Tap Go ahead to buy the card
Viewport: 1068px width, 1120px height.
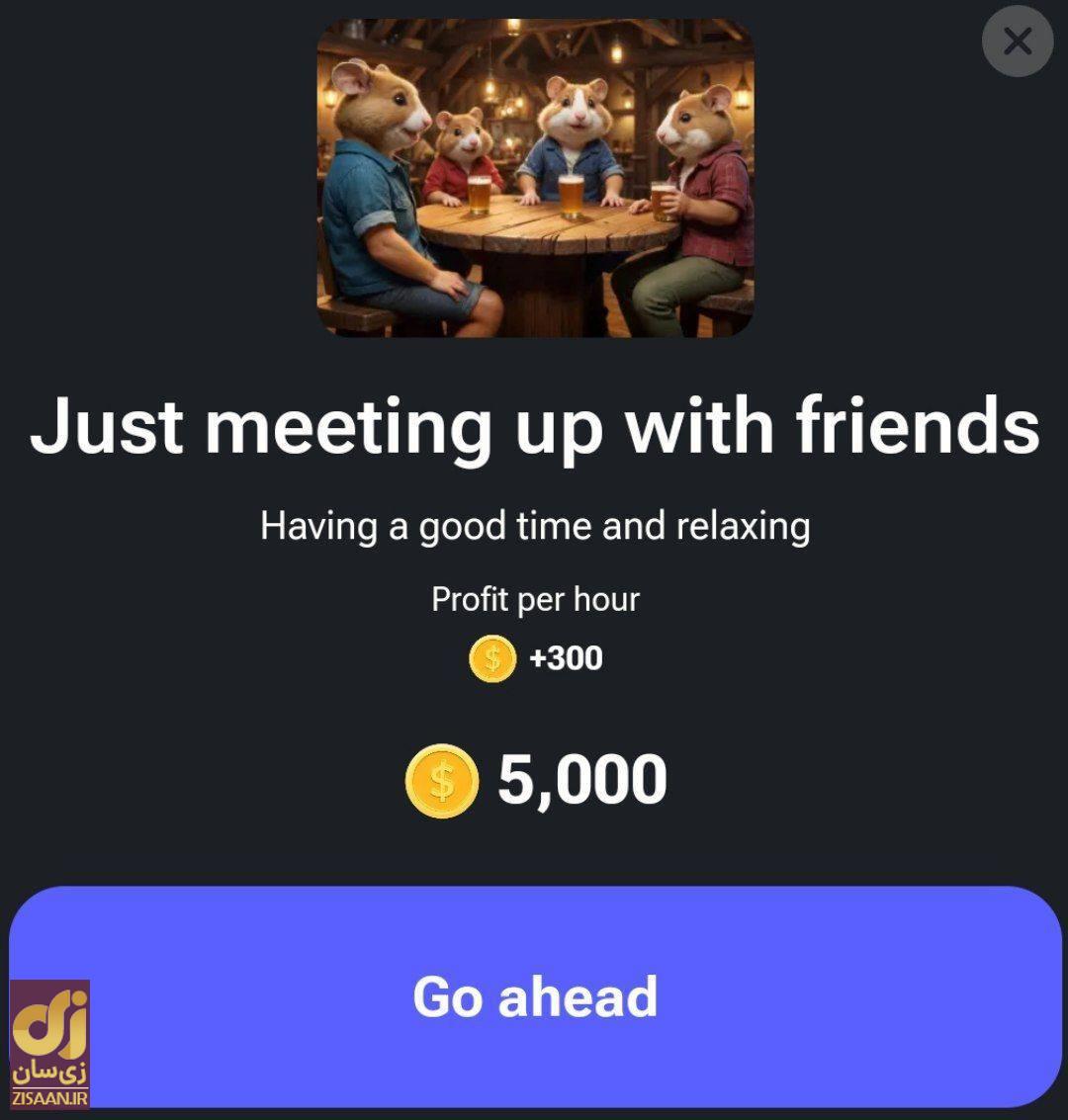(x=535, y=996)
